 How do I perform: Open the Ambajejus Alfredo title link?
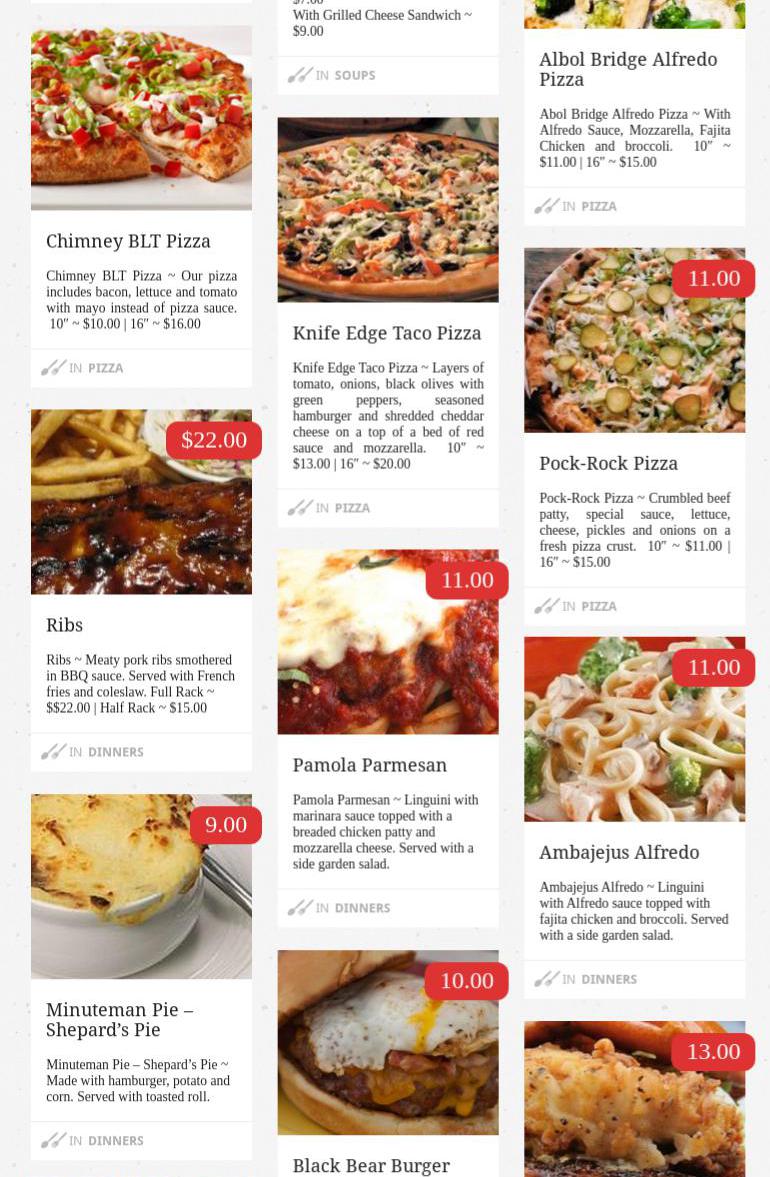tap(618, 852)
